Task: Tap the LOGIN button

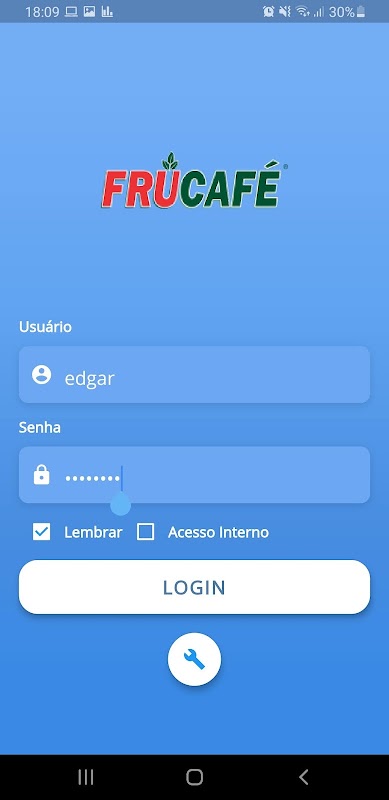Action: click(194, 587)
